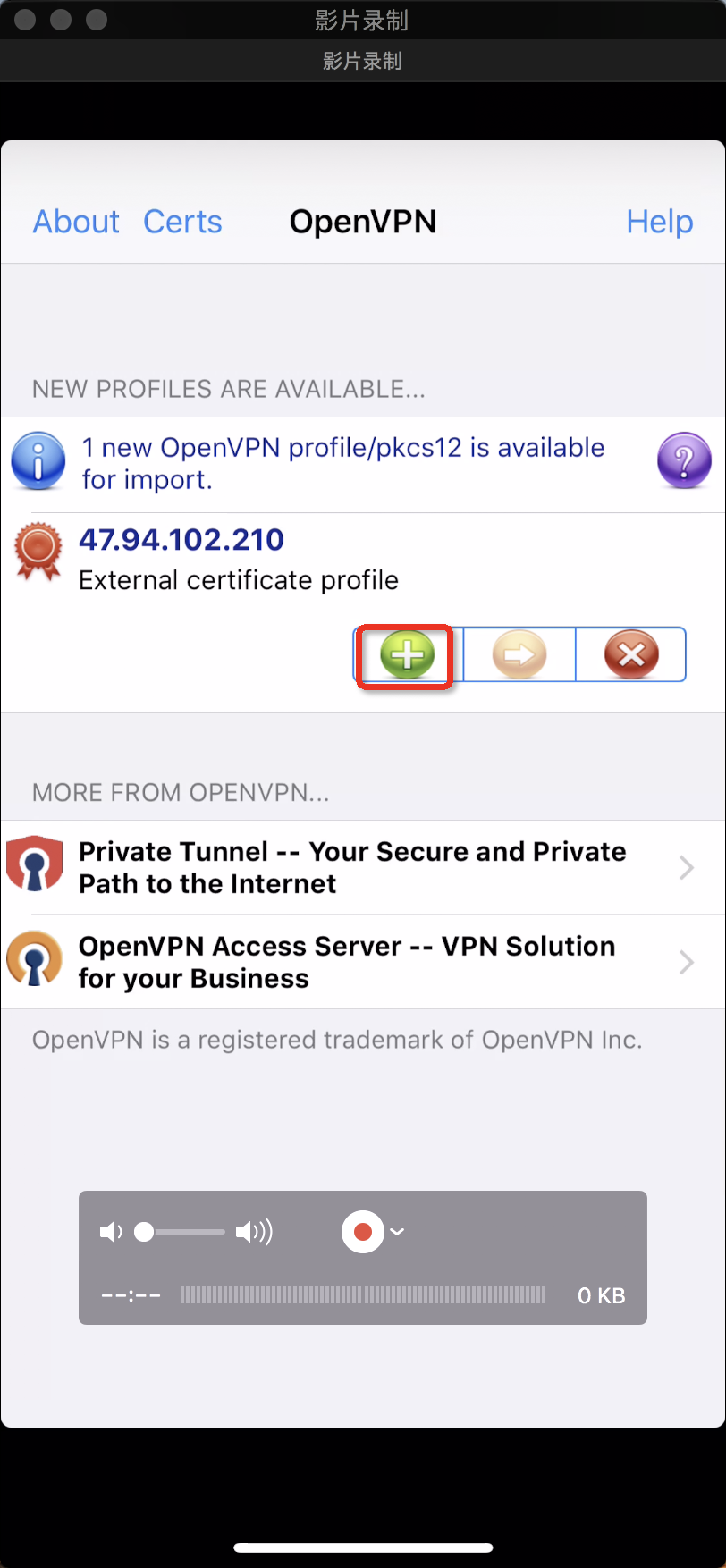
Task: Tap the orange arrow button for the profile
Action: click(x=519, y=655)
